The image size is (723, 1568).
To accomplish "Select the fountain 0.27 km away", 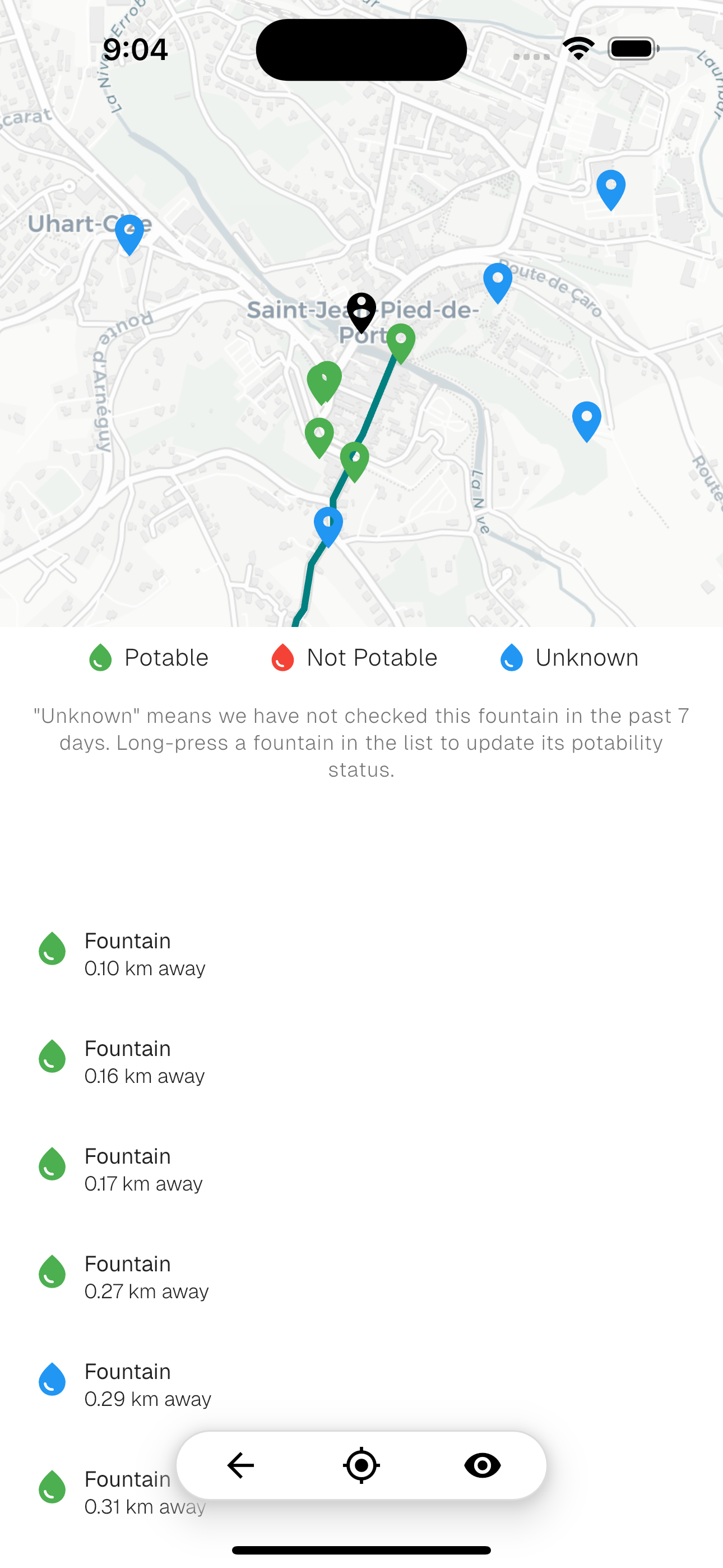I will coord(146,1277).
